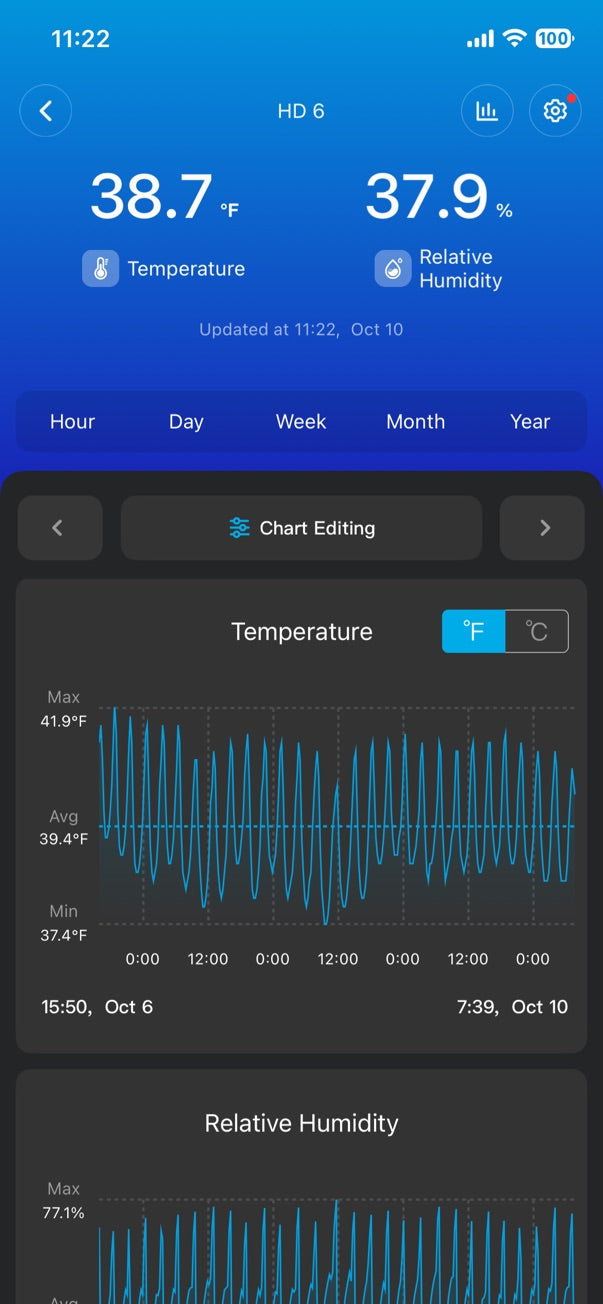Open Chart Editing
Image resolution: width=603 pixels, height=1304 pixels.
(301, 528)
